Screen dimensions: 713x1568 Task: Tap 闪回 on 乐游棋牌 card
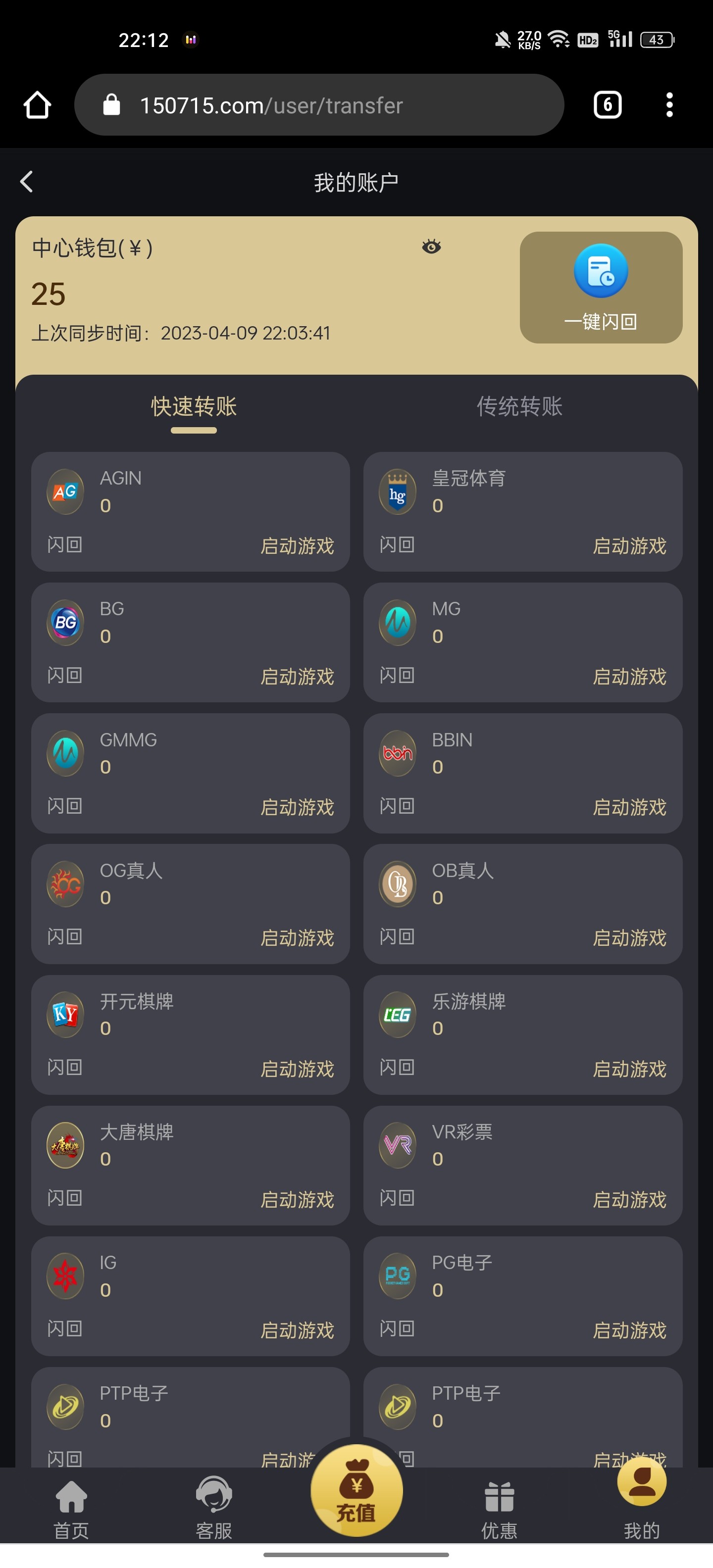tap(397, 1067)
